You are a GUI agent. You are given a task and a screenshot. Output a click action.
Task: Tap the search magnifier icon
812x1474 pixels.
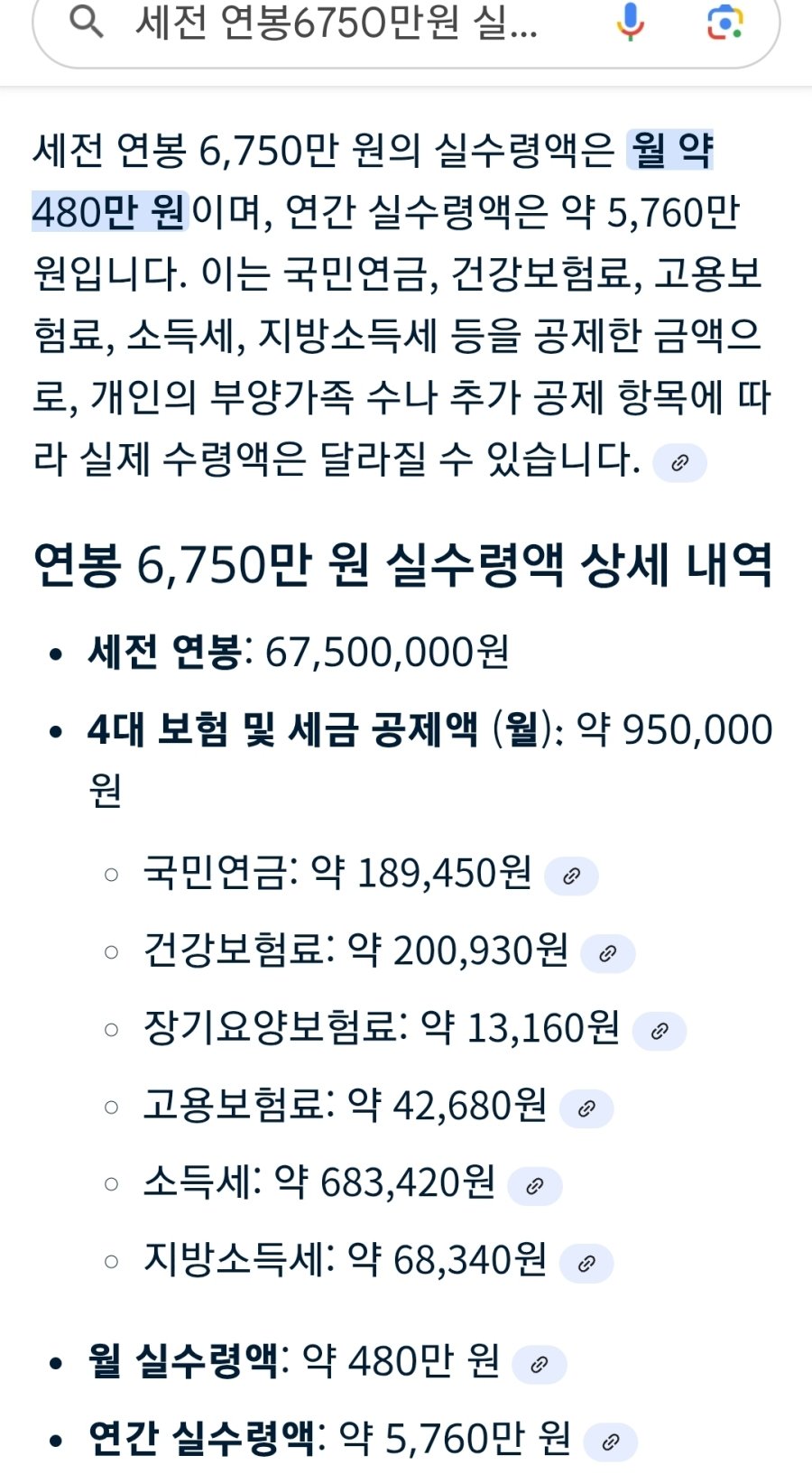[87, 22]
